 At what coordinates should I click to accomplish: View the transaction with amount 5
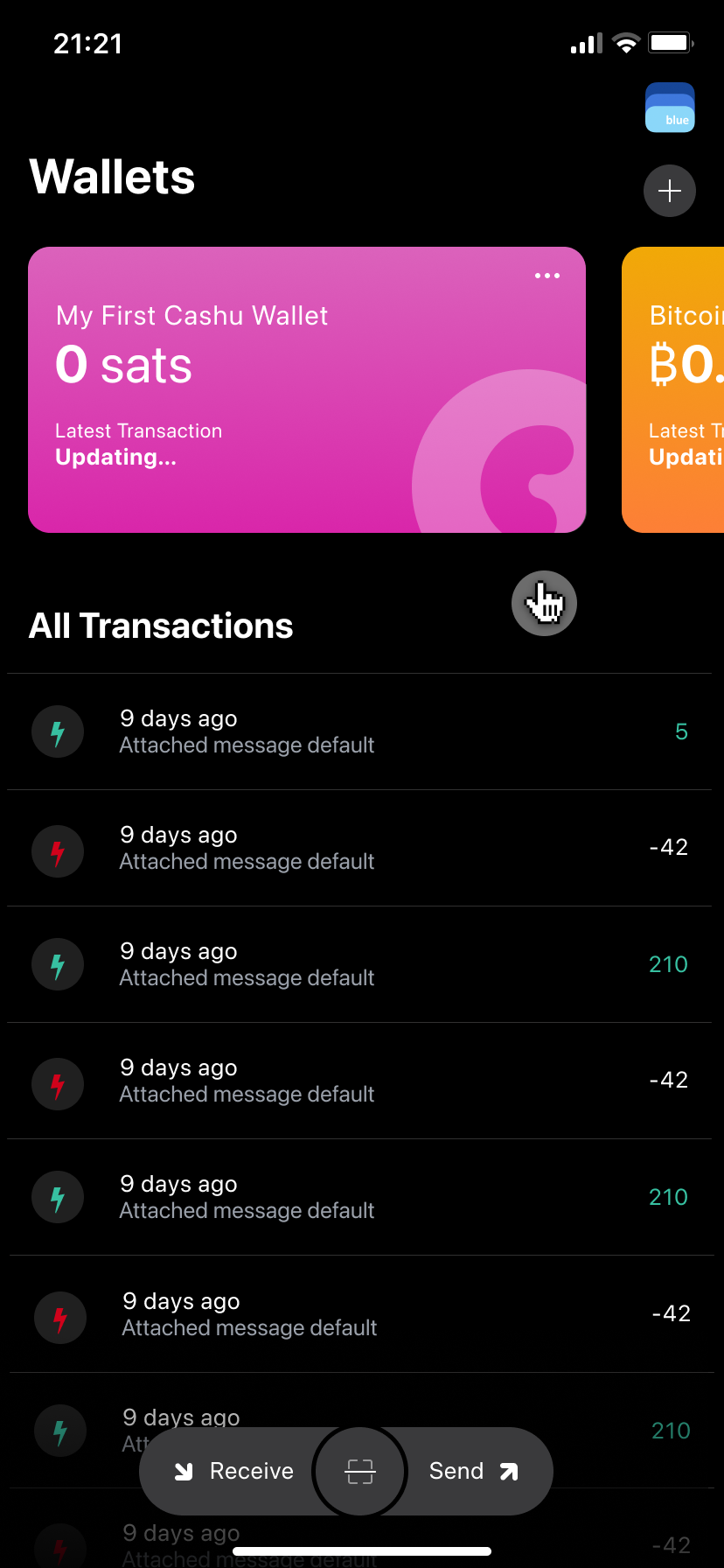[359, 731]
